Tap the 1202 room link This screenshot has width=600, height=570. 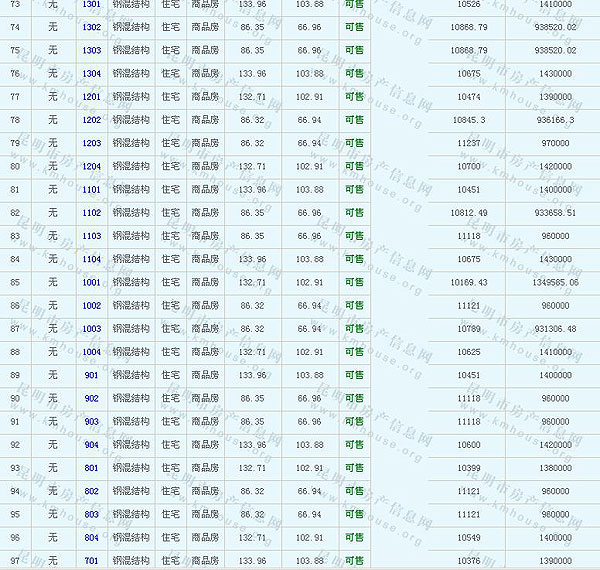coord(91,120)
